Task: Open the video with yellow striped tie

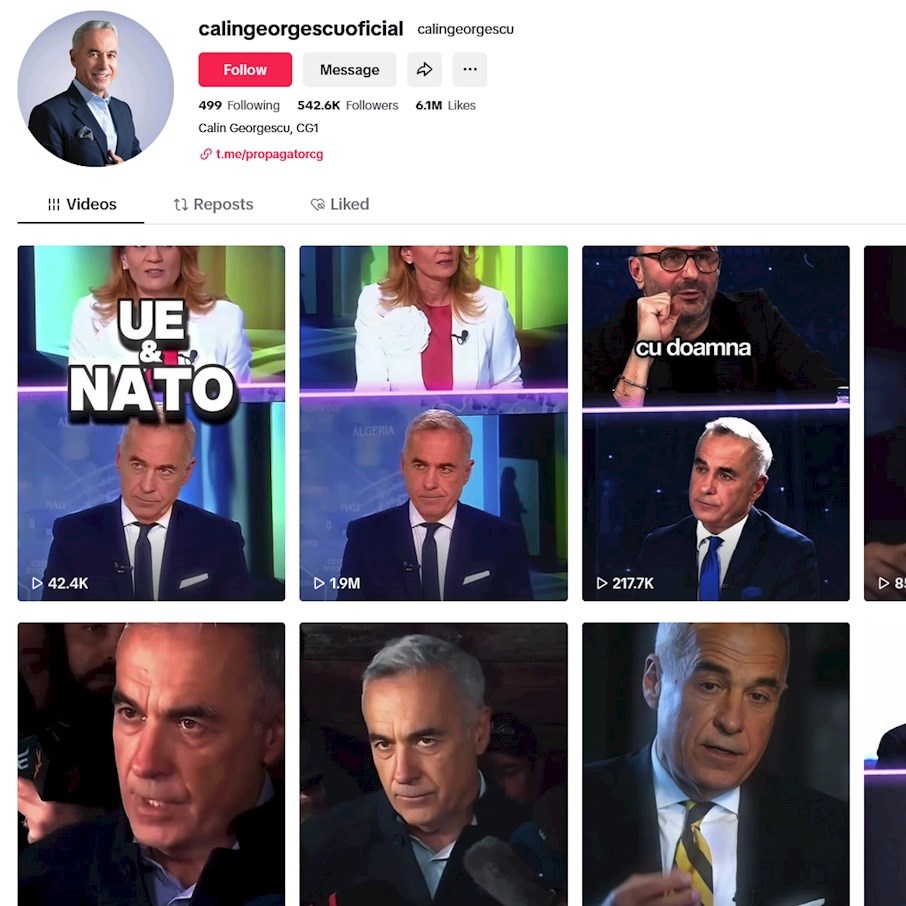Action: [716, 764]
